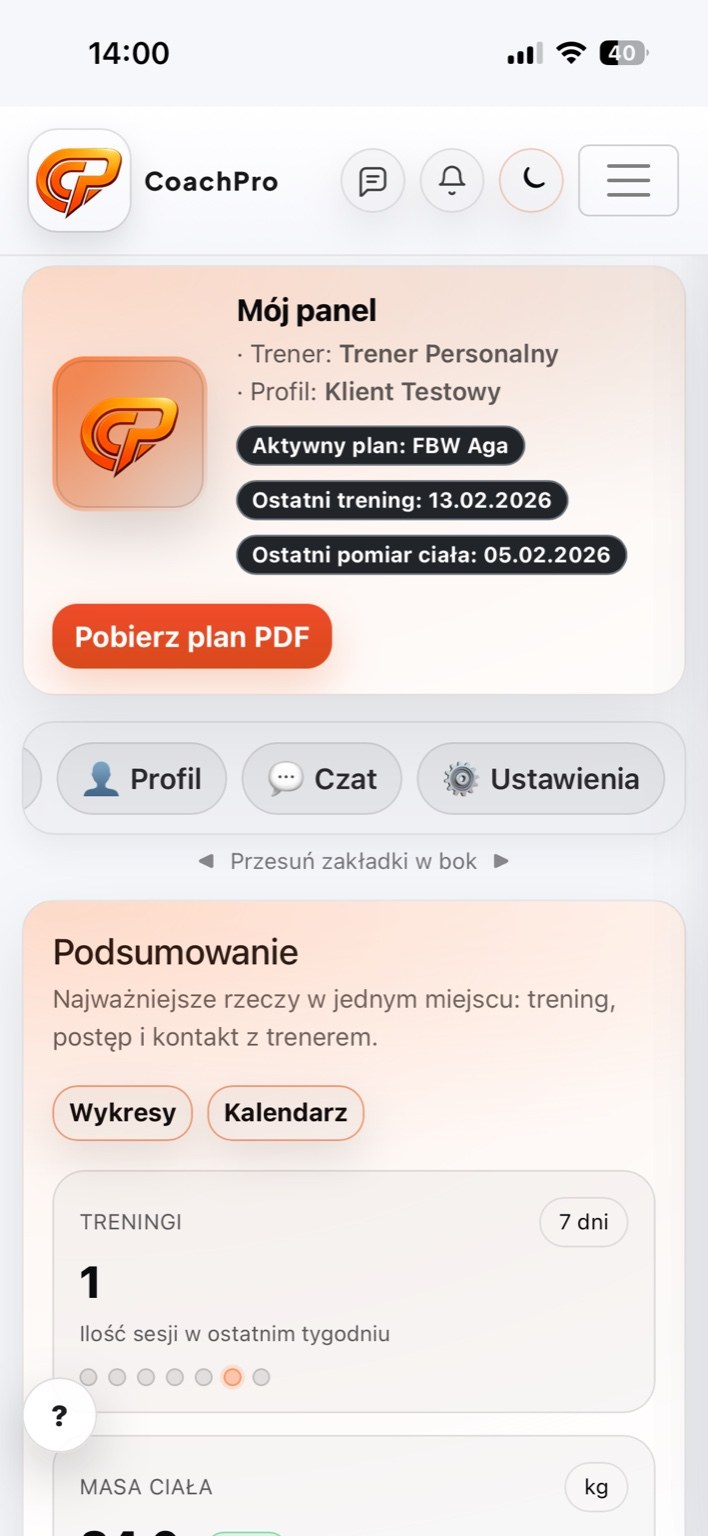The width and height of the screenshot is (708, 1536).
Task: Open the Kalendarz view
Action: pyautogui.click(x=285, y=1113)
